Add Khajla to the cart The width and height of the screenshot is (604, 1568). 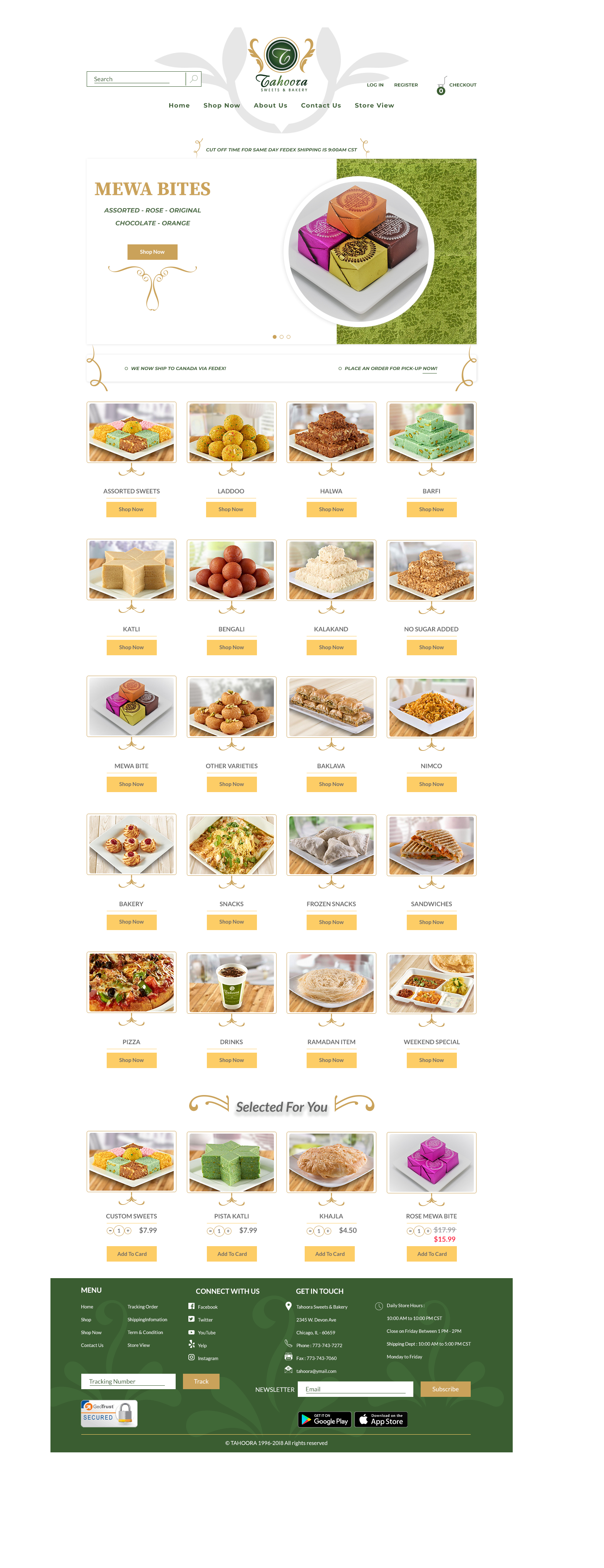[330, 1254]
